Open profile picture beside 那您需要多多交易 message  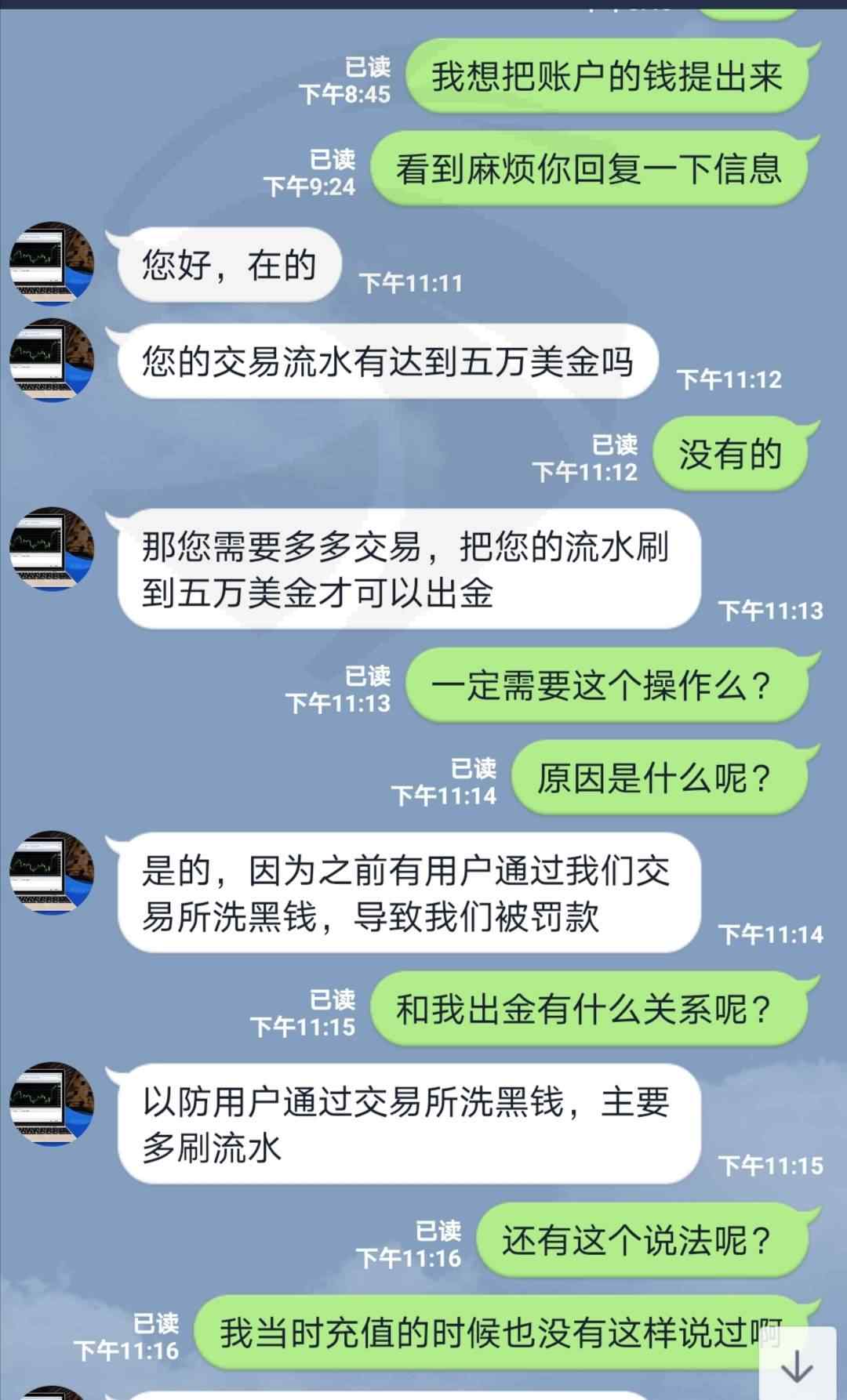[52, 549]
